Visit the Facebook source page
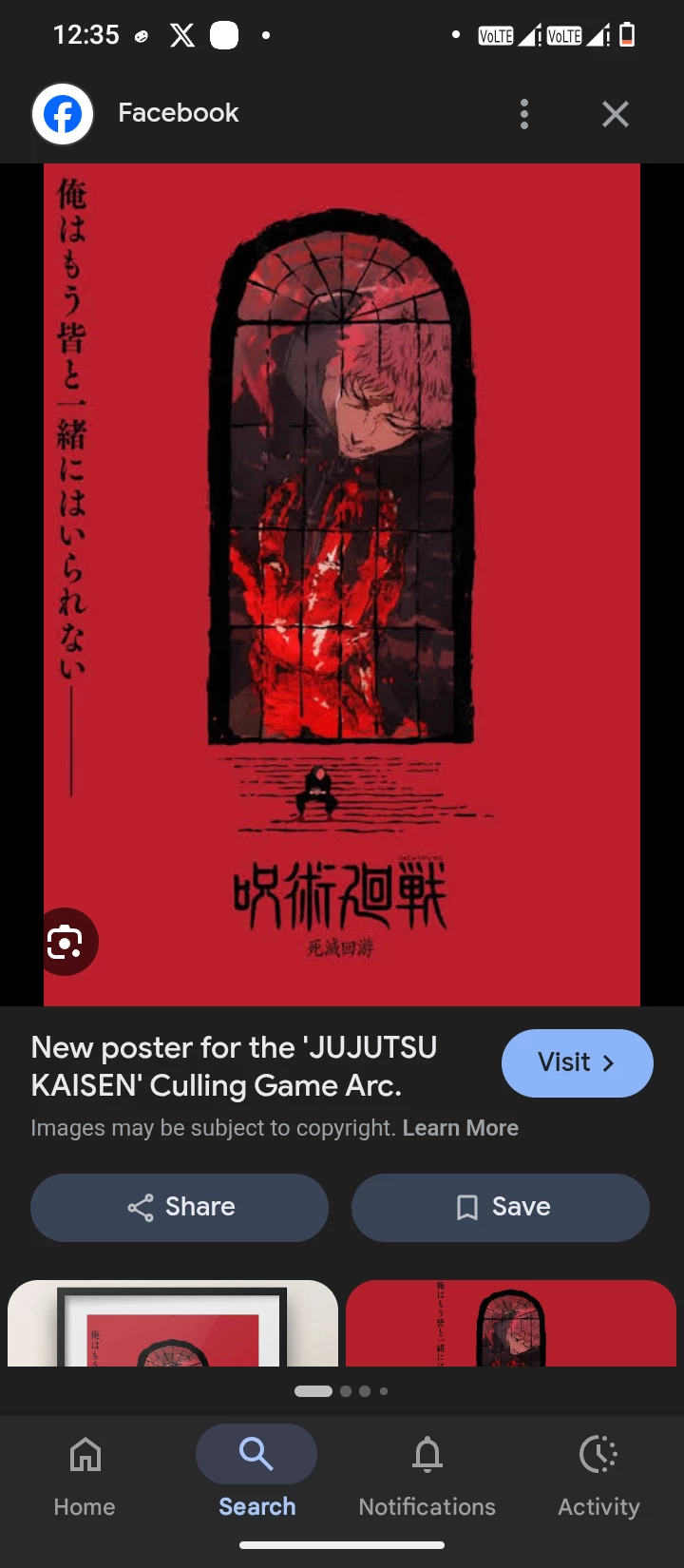 tap(577, 1062)
